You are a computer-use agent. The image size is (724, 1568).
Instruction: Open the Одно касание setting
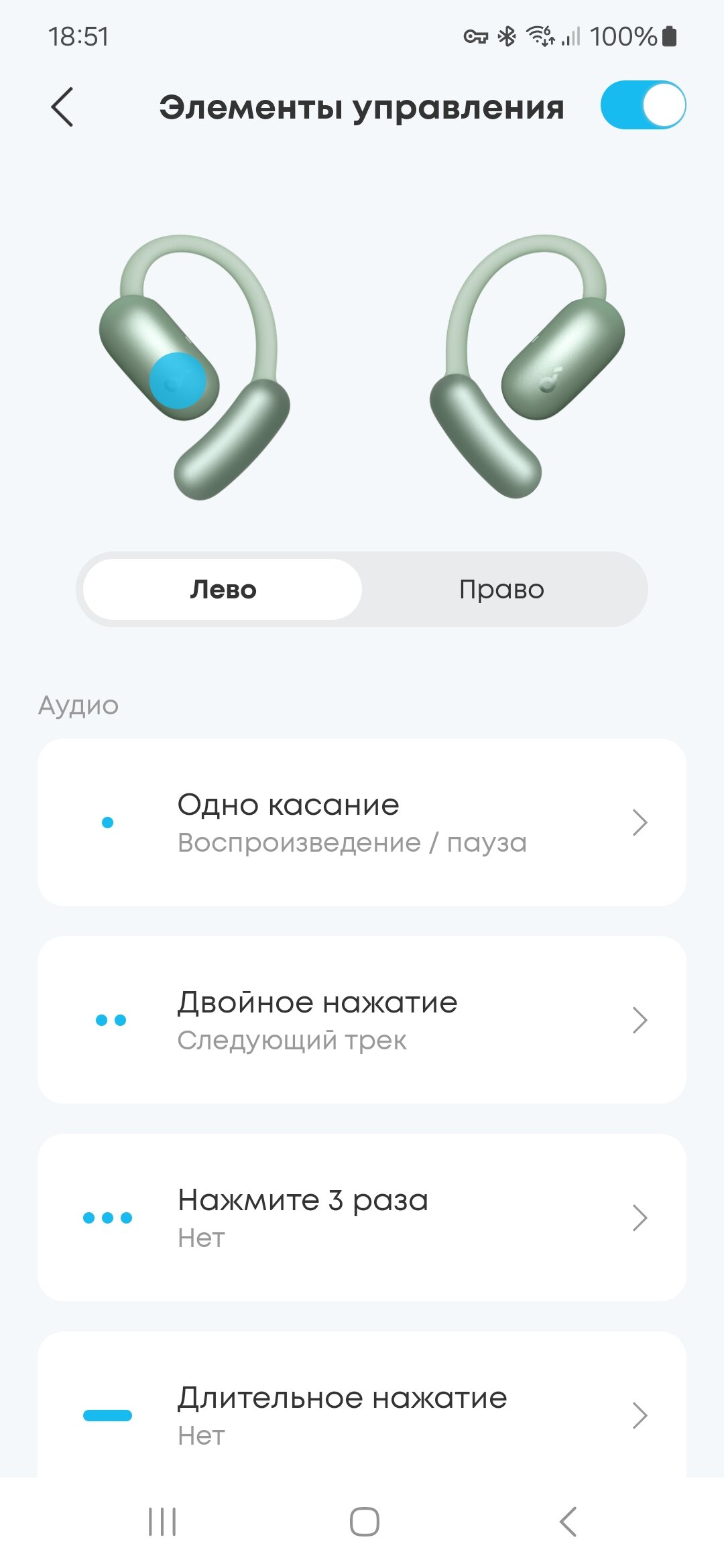362,822
